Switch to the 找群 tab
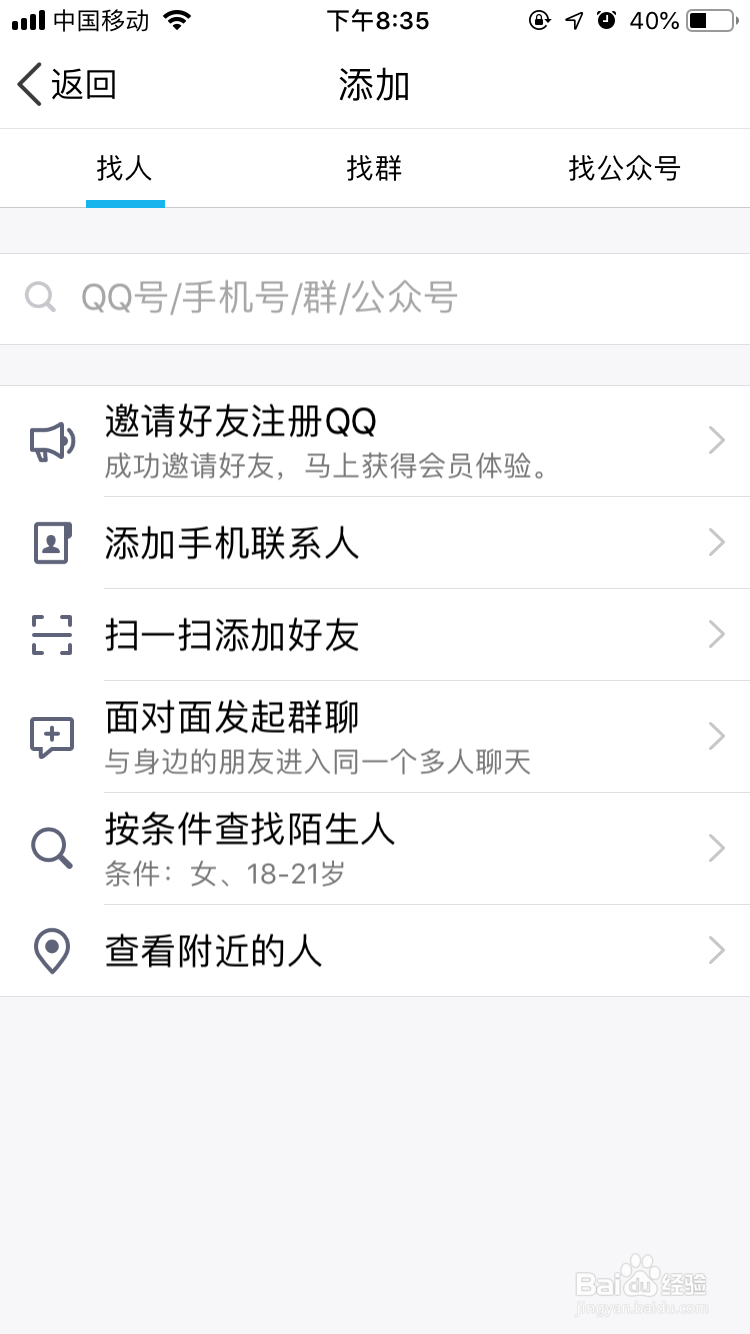The height and width of the screenshot is (1334, 750). coord(375,168)
